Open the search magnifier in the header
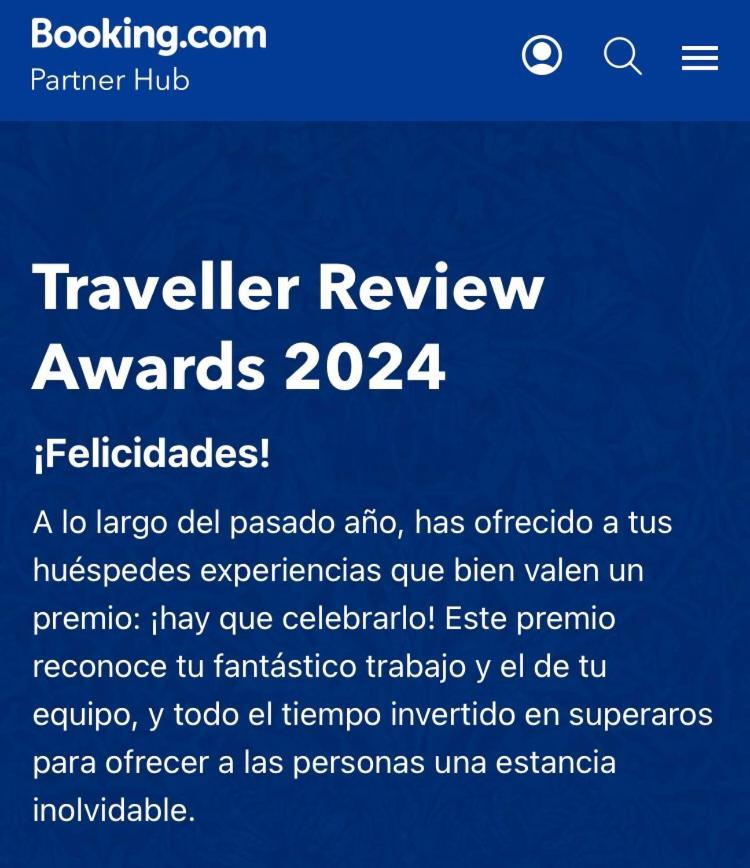The height and width of the screenshot is (868, 750). [x=622, y=56]
